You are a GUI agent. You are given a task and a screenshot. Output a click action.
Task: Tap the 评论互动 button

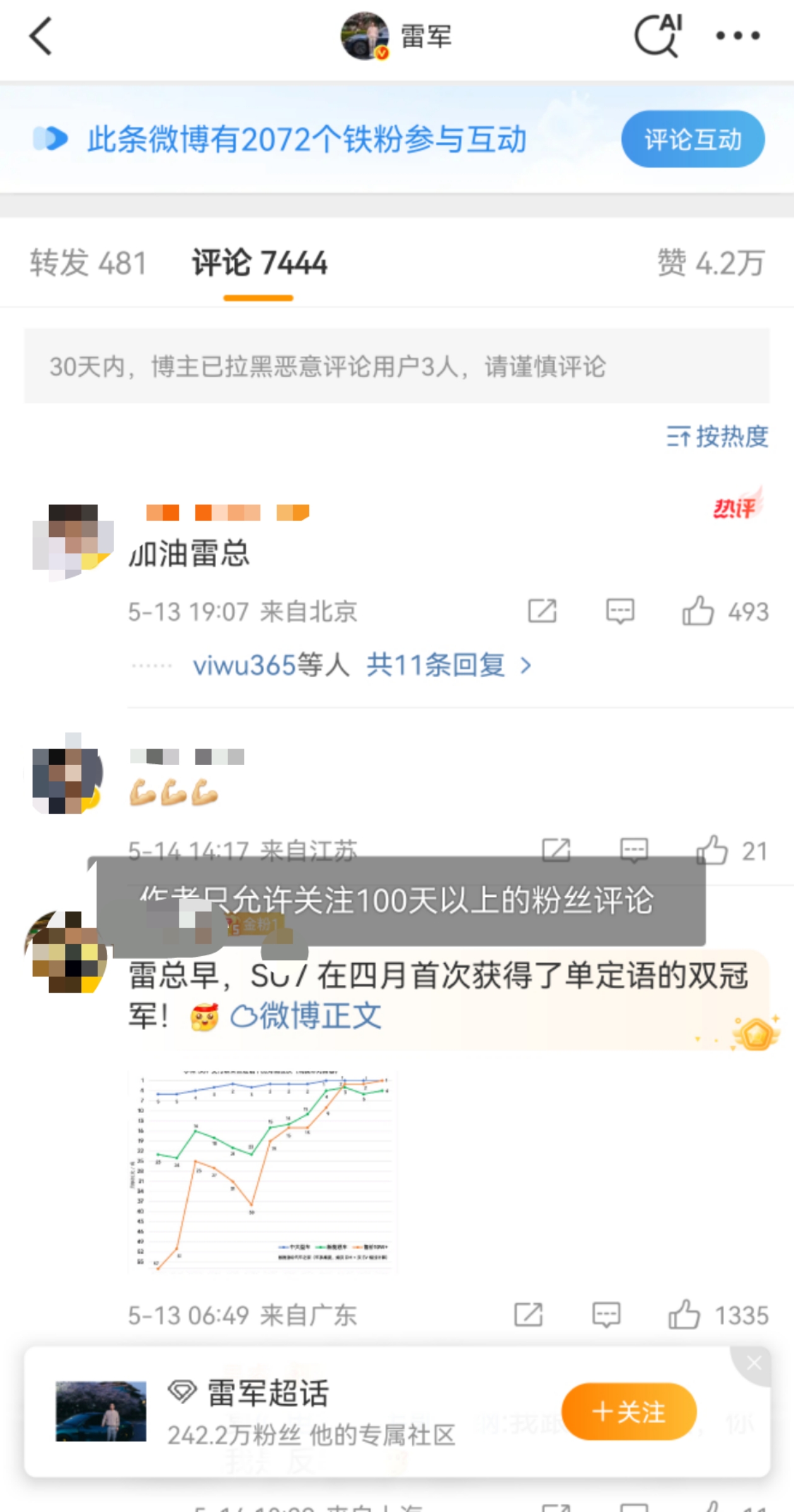click(x=693, y=139)
